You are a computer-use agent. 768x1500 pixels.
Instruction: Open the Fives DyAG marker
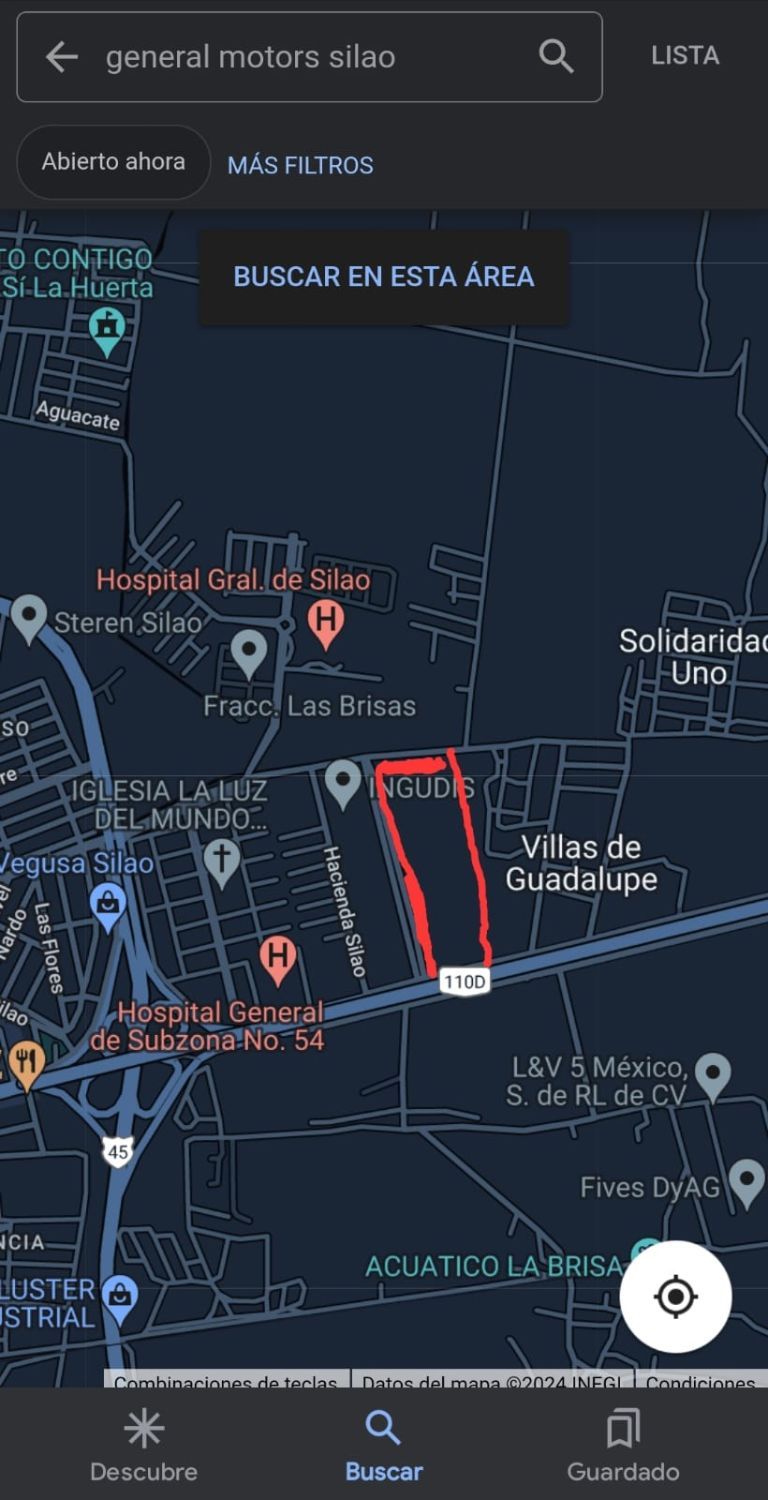(x=747, y=1183)
